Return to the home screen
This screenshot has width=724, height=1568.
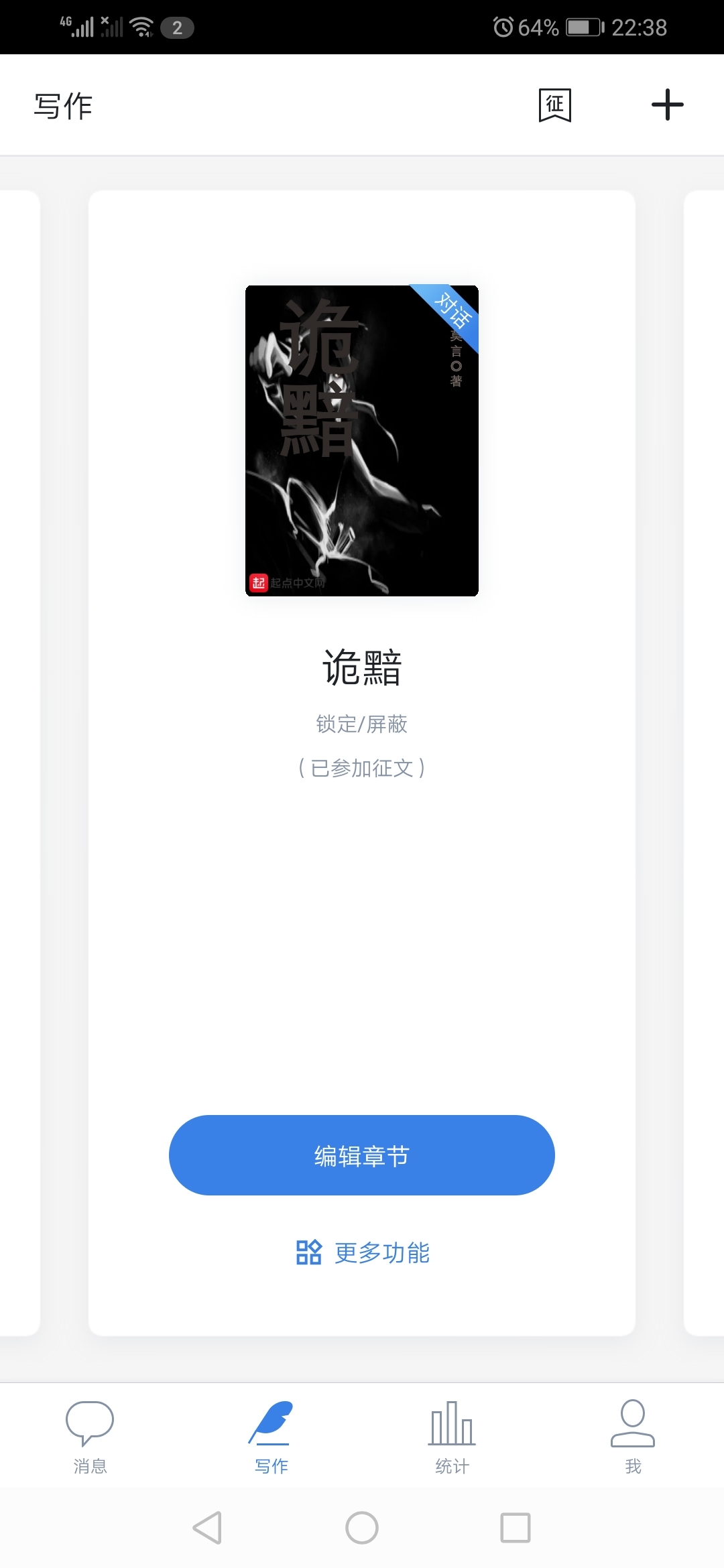(x=362, y=1528)
